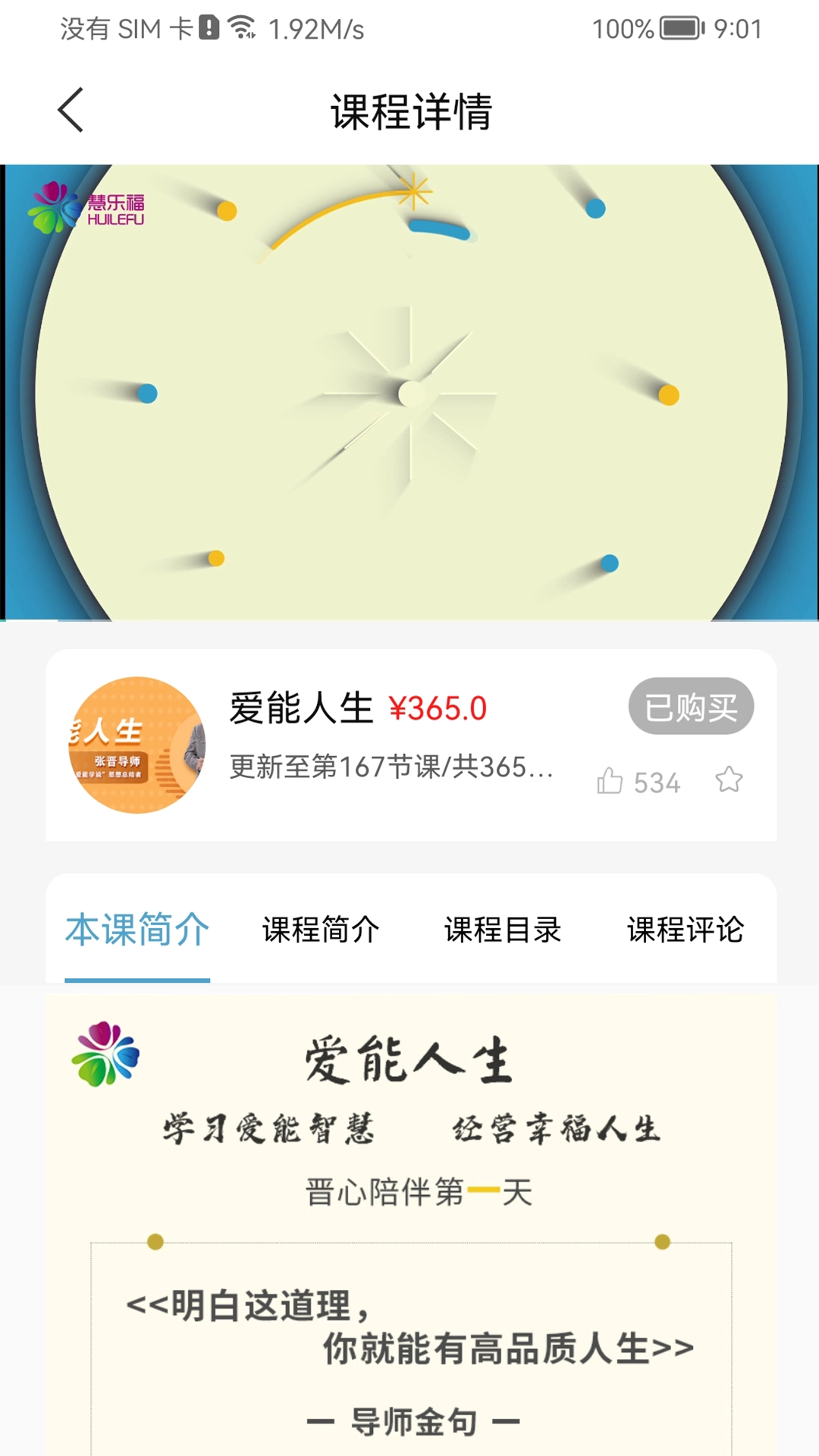Tap the back arrow to exit course details
The width and height of the screenshot is (819, 1456).
point(69,109)
